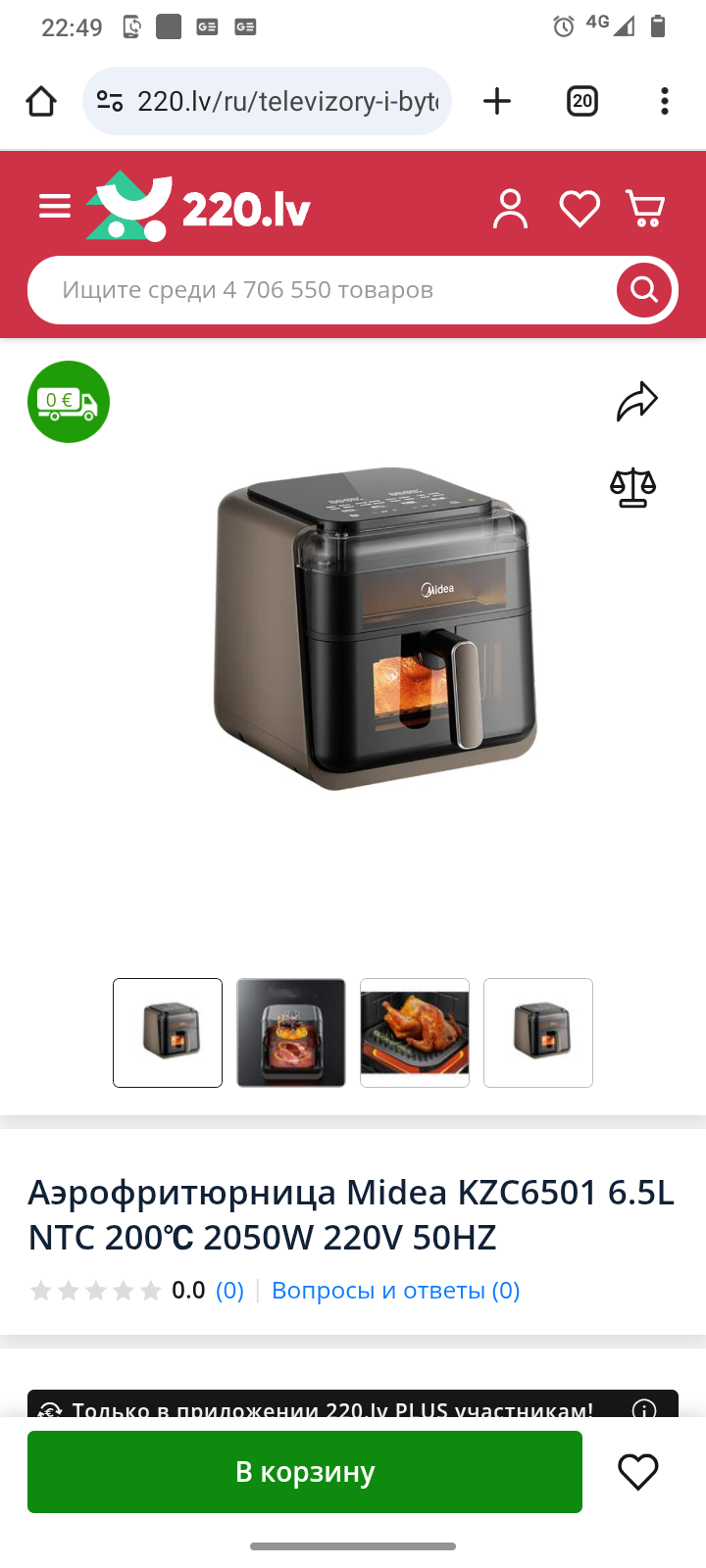The height and width of the screenshot is (1568, 706).
Task: Open a new browser tab
Action: tap(497, 101)
